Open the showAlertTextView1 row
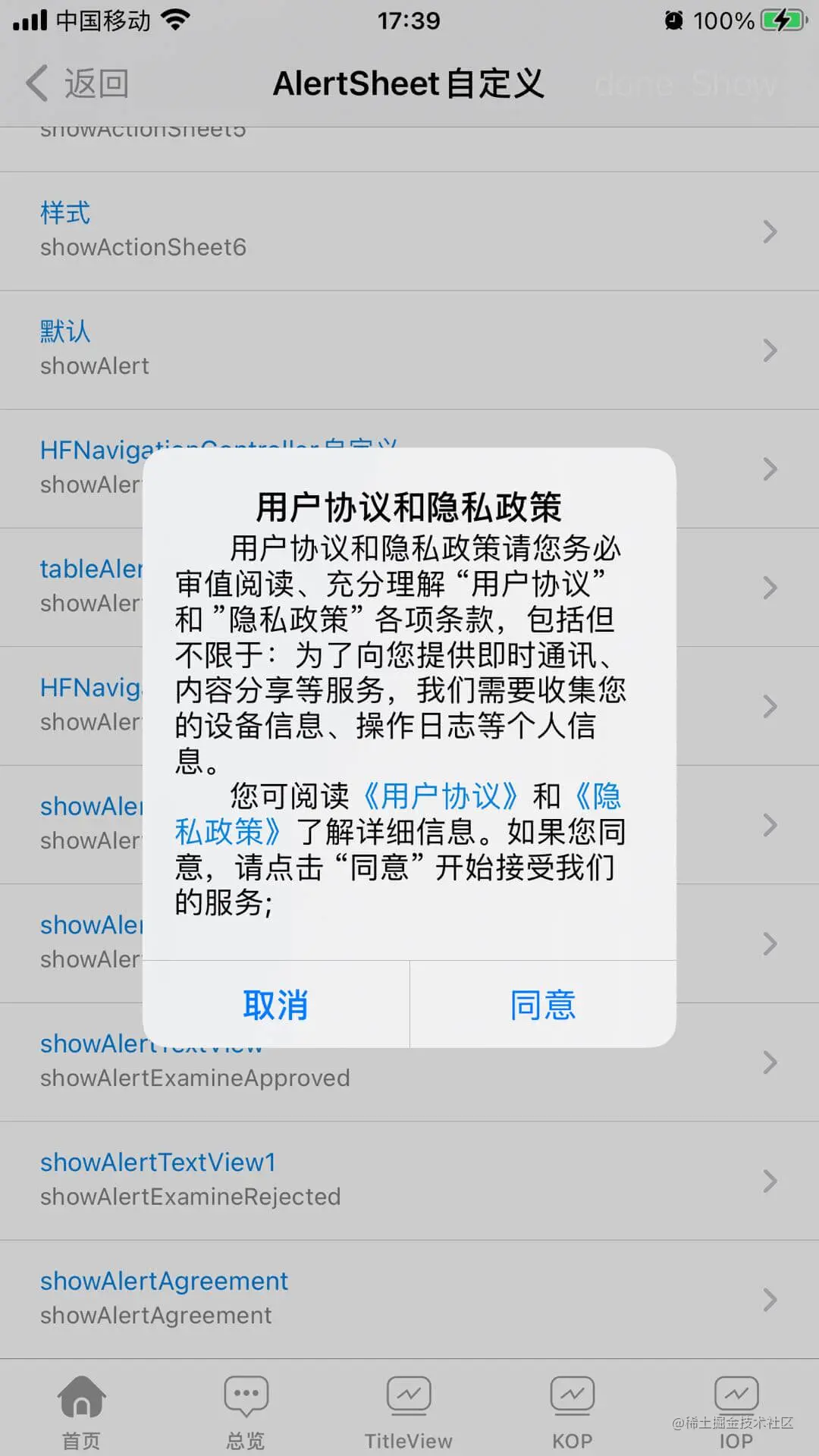This screenshot has width=819, height=1456. (x=409, y=1180)
